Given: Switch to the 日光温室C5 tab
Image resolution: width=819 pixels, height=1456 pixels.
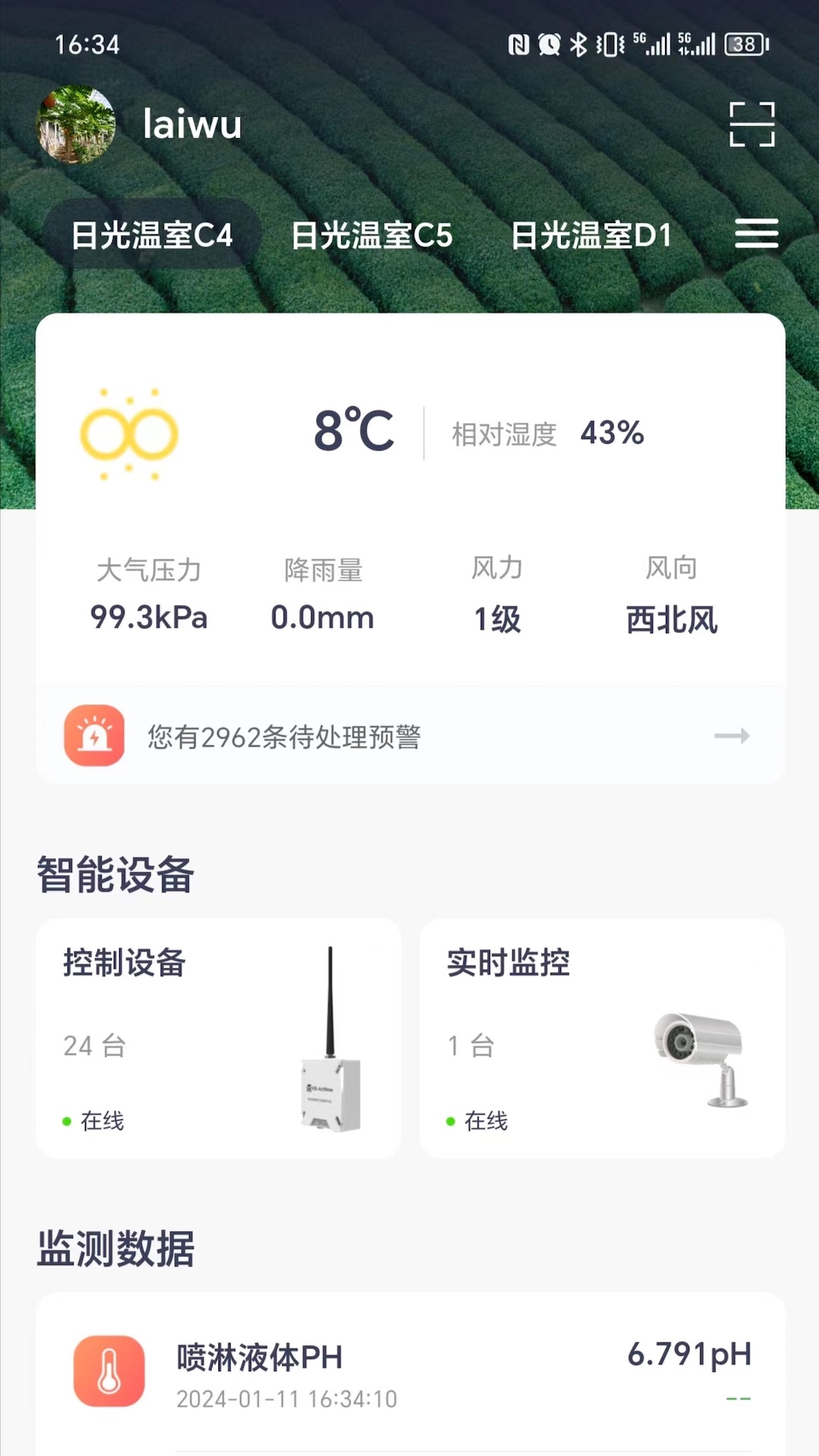Looking at the screenshot, I should pyautogui.click(x=372, y=235).
